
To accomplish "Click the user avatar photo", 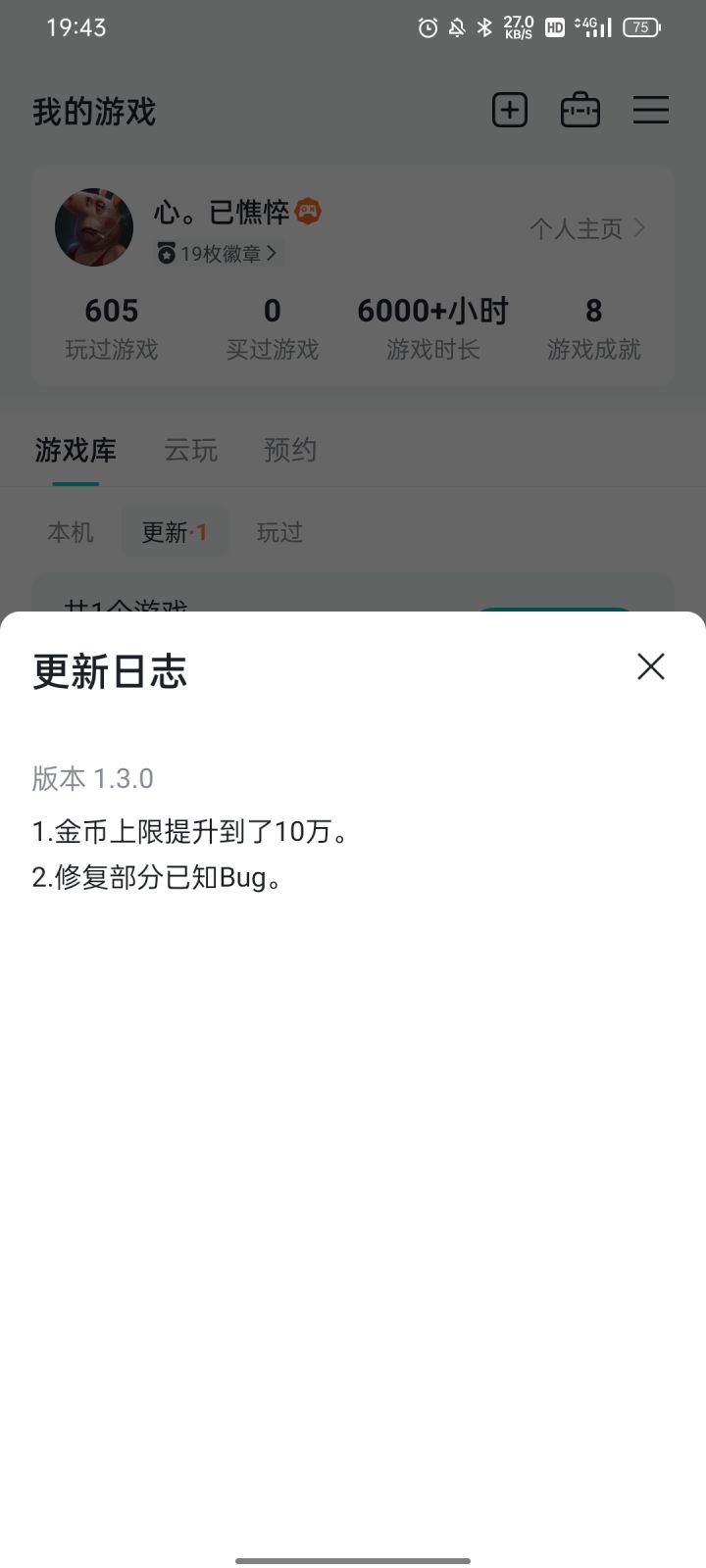I will pyautogui.click(x=94, y=227).
